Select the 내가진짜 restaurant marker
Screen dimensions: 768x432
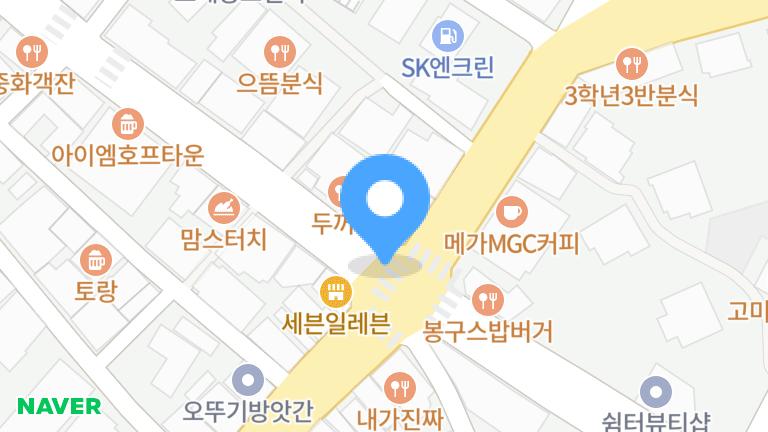(399, 386)
